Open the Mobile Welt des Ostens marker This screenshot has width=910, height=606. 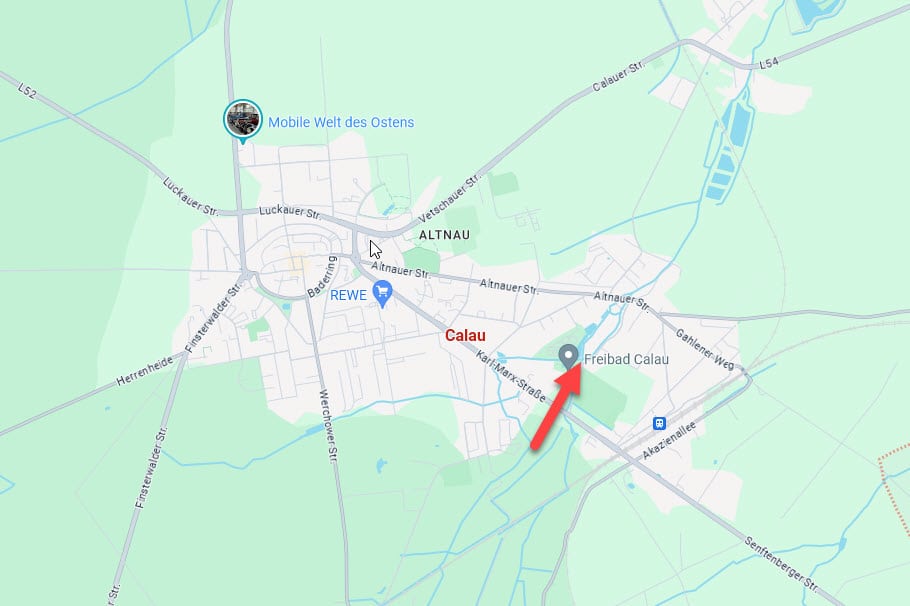tap(242, 120)
